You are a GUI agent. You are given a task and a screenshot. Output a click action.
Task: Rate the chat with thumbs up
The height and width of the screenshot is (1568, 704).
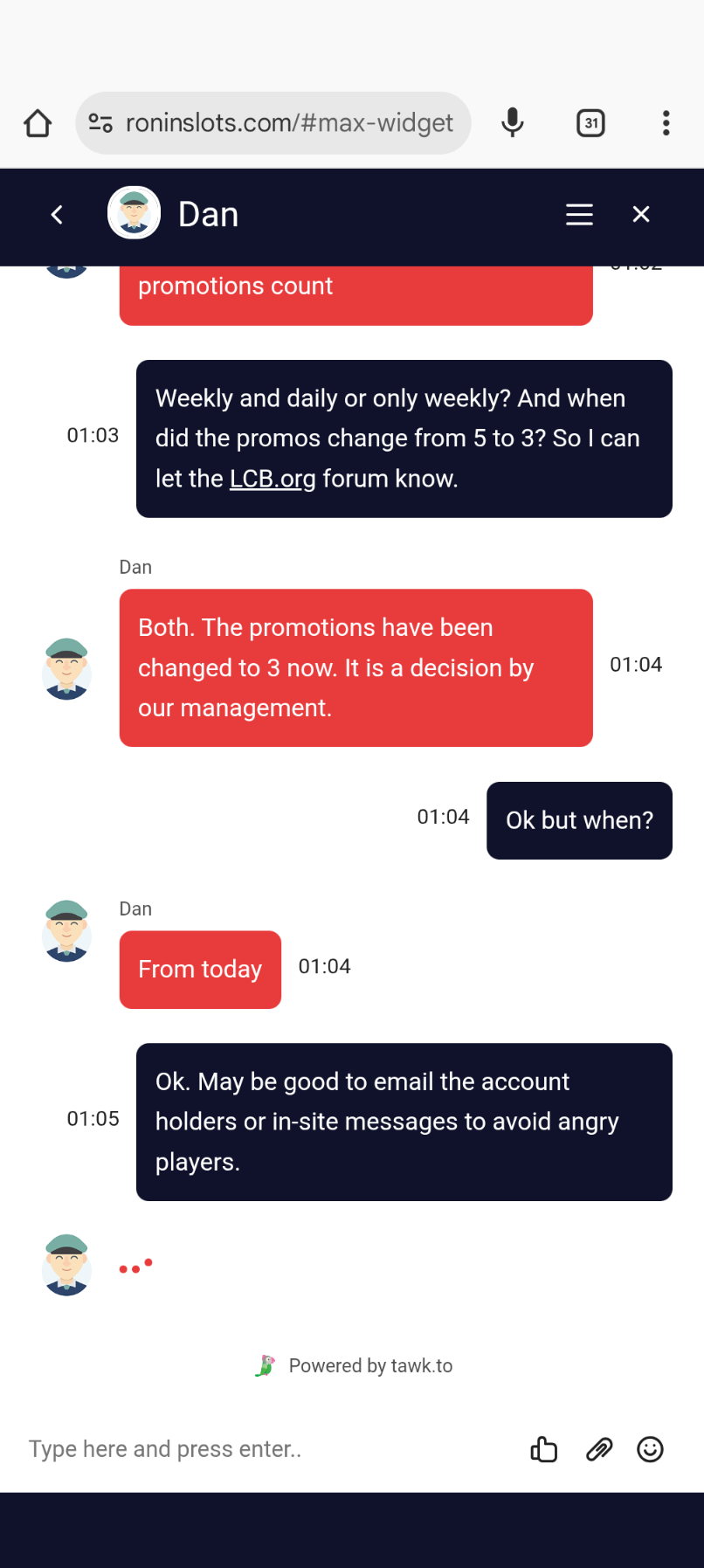click(543, 1450)
